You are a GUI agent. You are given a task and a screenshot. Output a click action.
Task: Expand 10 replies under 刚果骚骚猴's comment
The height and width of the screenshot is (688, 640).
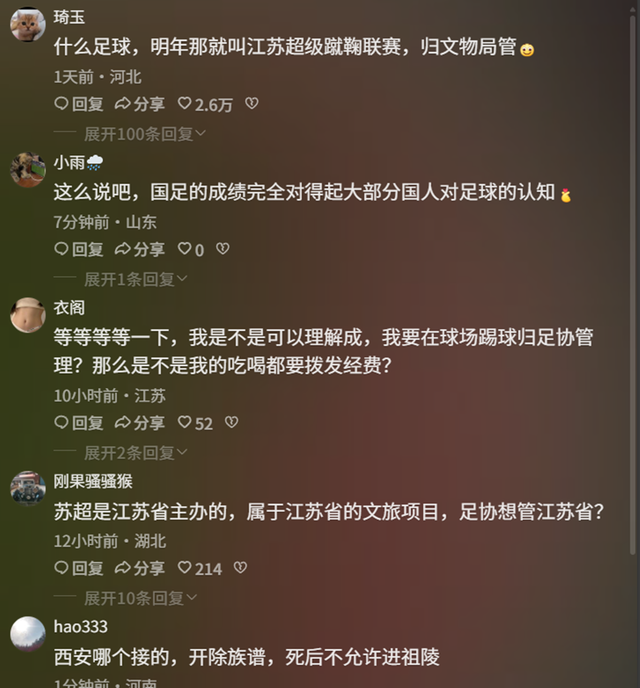[139, 597]
